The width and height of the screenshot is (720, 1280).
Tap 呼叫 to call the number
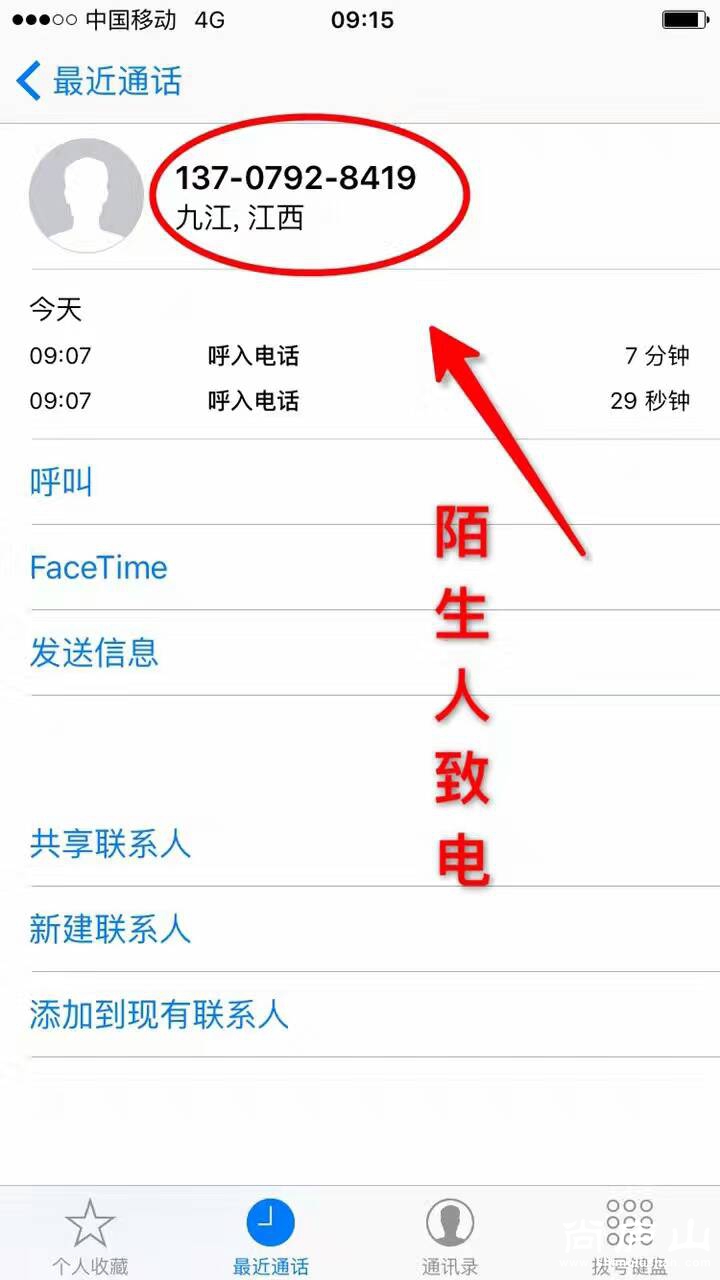[x=62, y=483]
